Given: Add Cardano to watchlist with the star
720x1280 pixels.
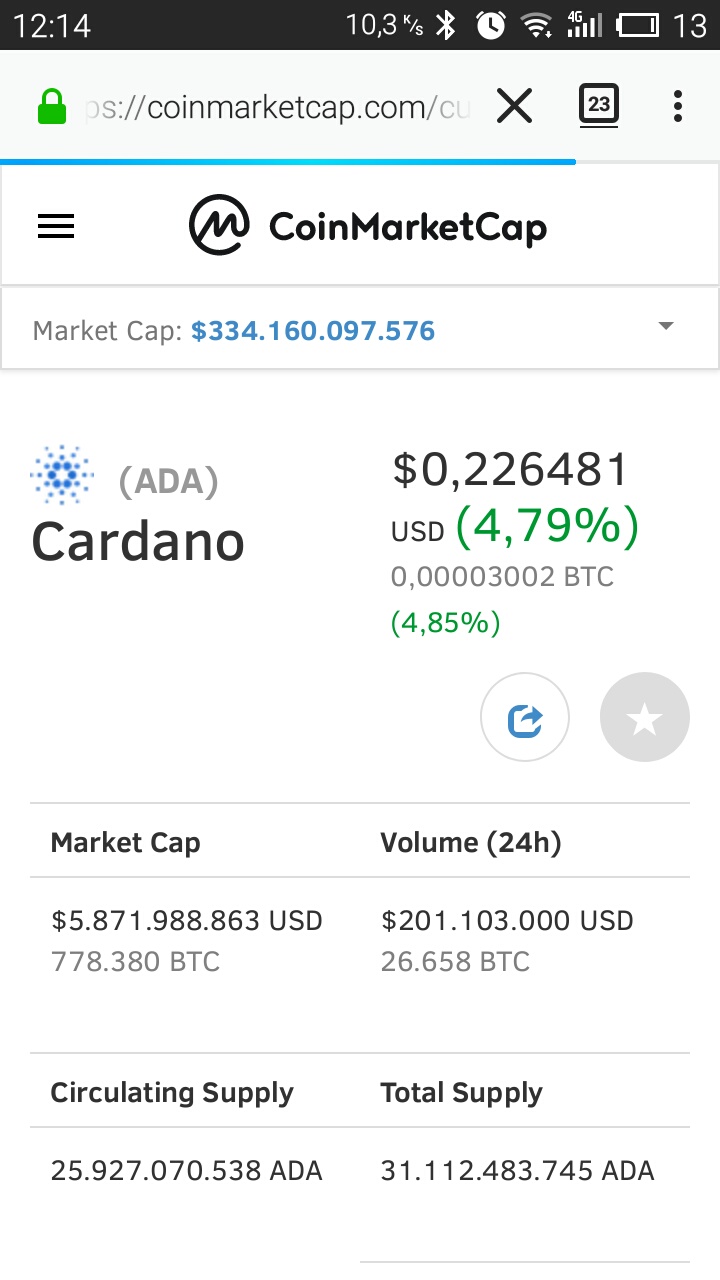Looking at the screenshot, I should (x=645, y=718).
